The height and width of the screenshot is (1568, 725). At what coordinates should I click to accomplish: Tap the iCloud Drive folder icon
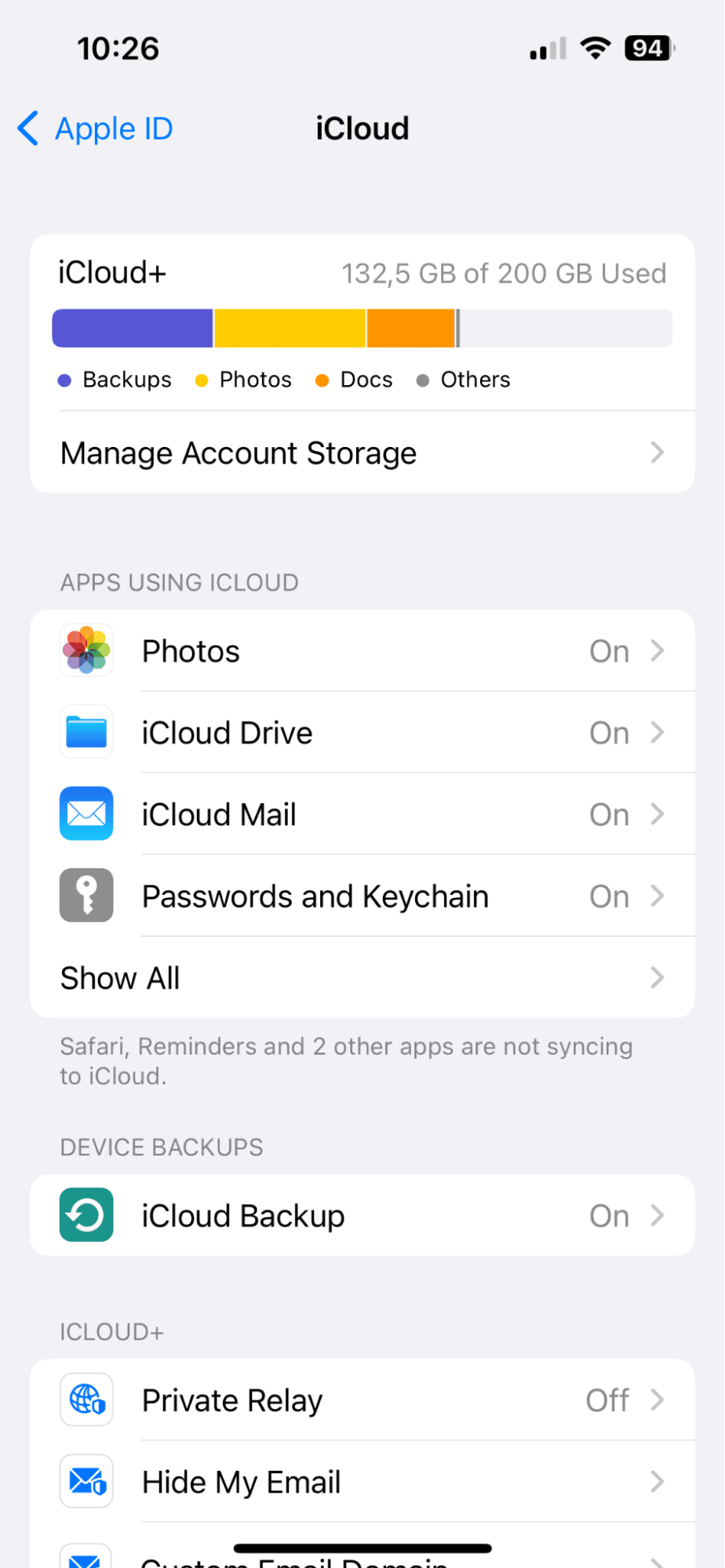86,732
